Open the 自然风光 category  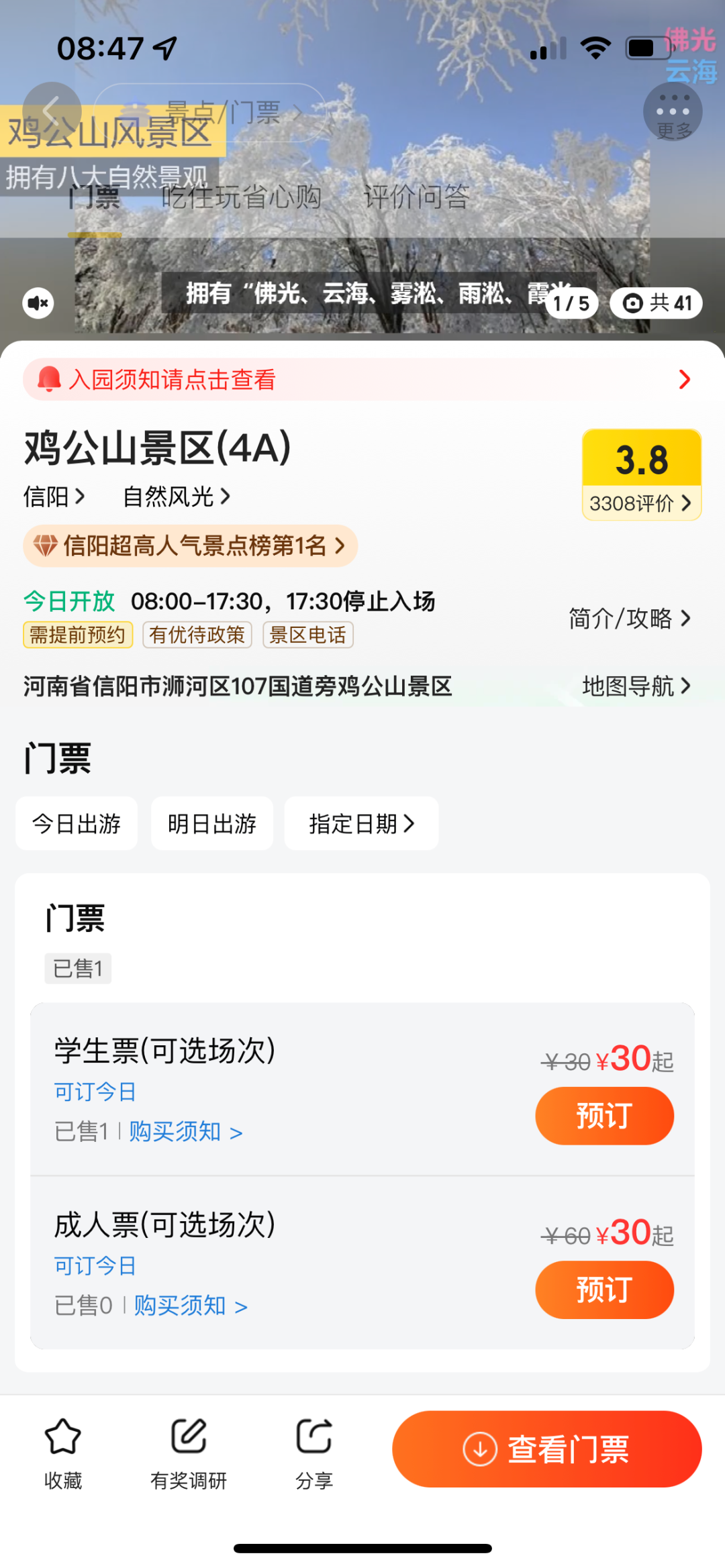[x=177, y=496]
